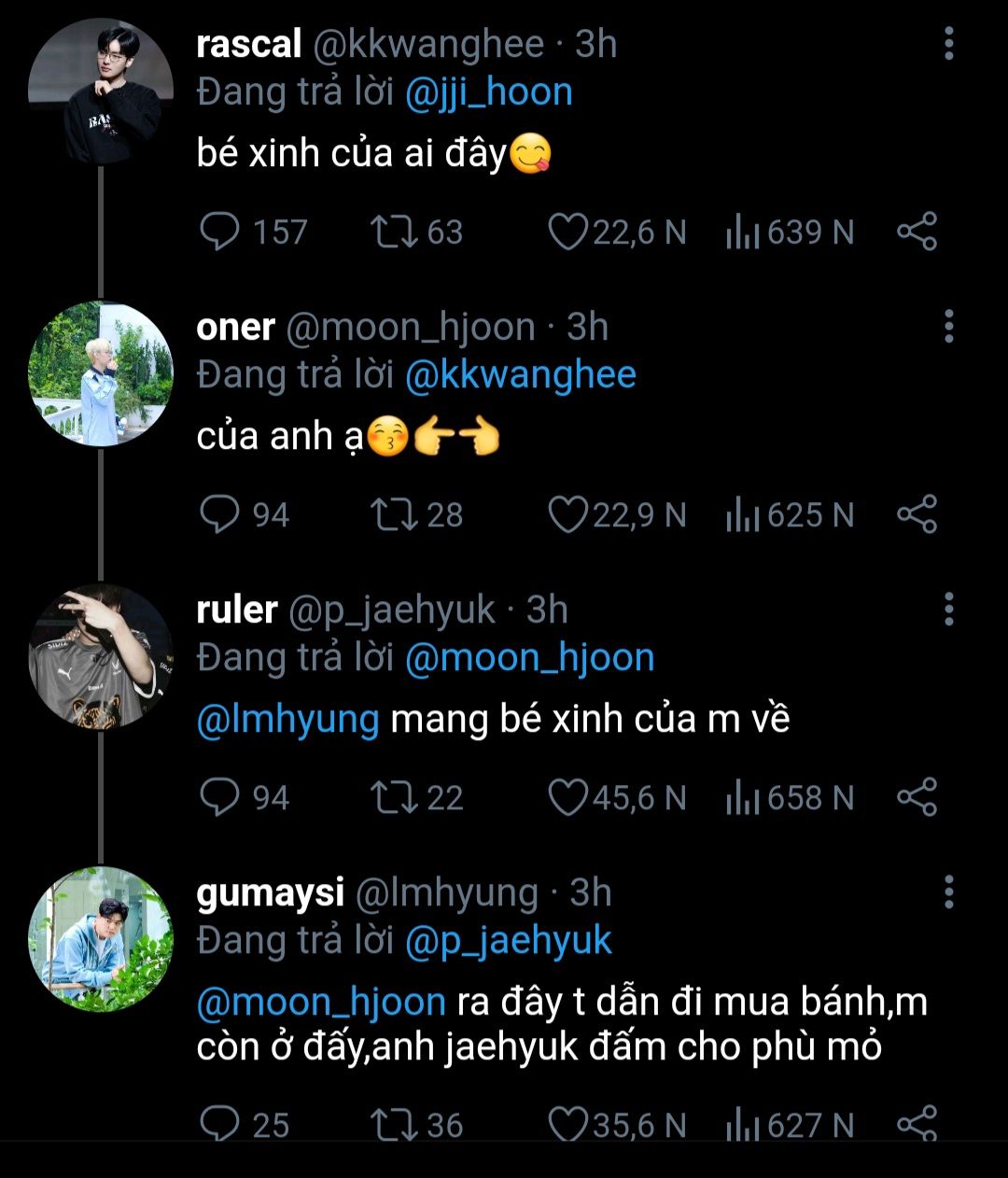The image size is (1008, 1178).
Task: View analytics for ruler's tweet
Action: [743, 797]
